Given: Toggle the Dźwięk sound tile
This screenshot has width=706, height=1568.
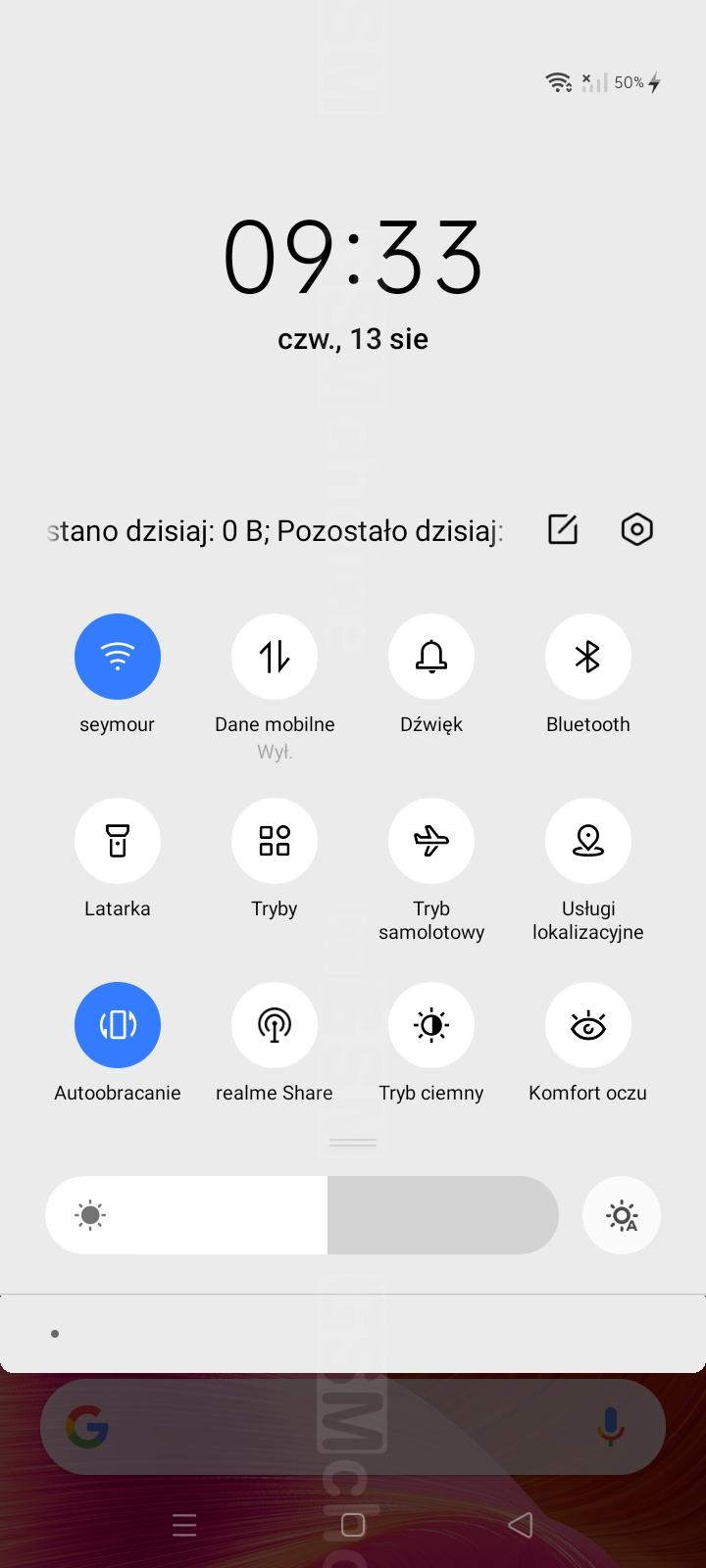Looking at the screenshot, I should [x=431, y=657].
